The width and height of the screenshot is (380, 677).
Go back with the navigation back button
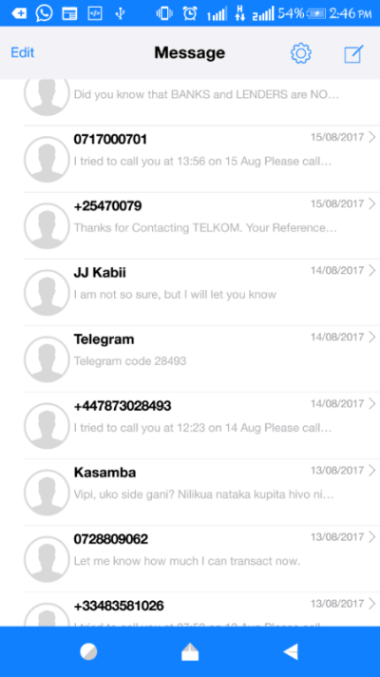(291, 652)
